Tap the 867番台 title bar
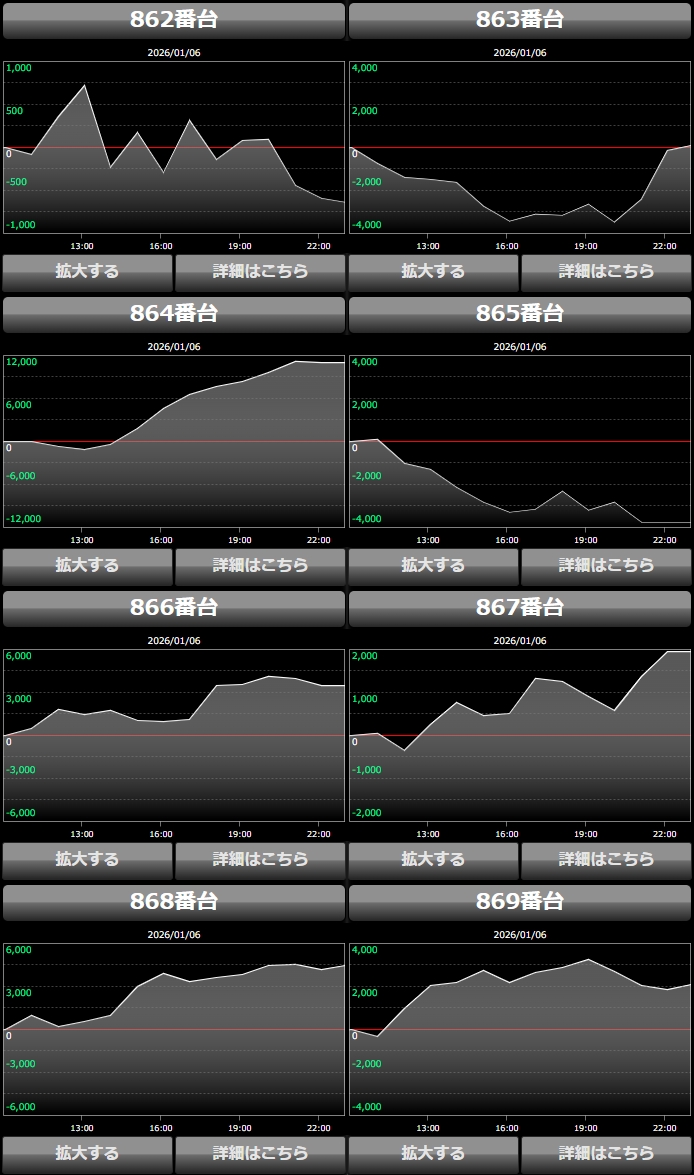The width and height of the screenshot is (694, 1175). point(520,608)
